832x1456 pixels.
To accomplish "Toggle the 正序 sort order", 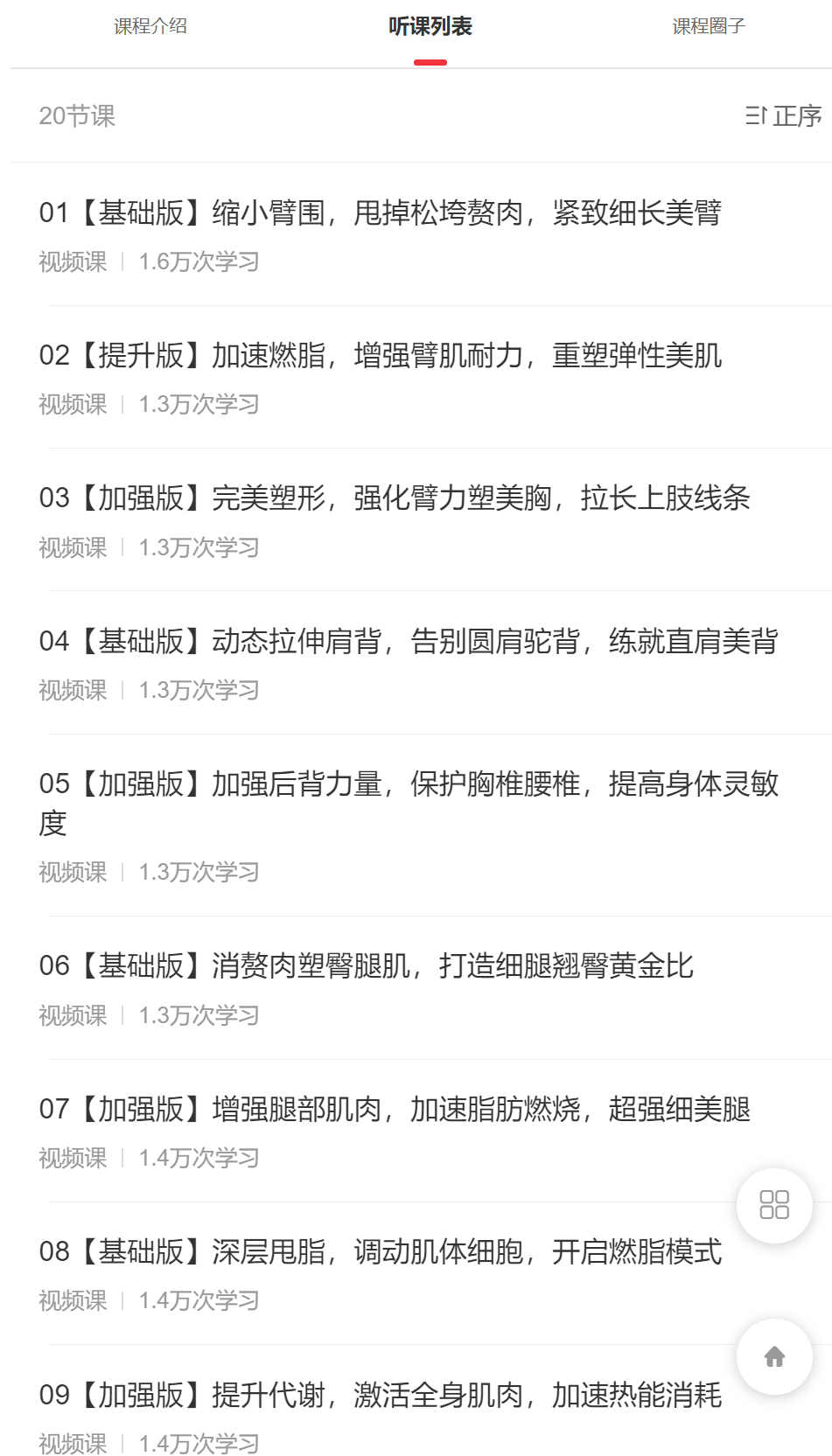I will coord(783,115).
